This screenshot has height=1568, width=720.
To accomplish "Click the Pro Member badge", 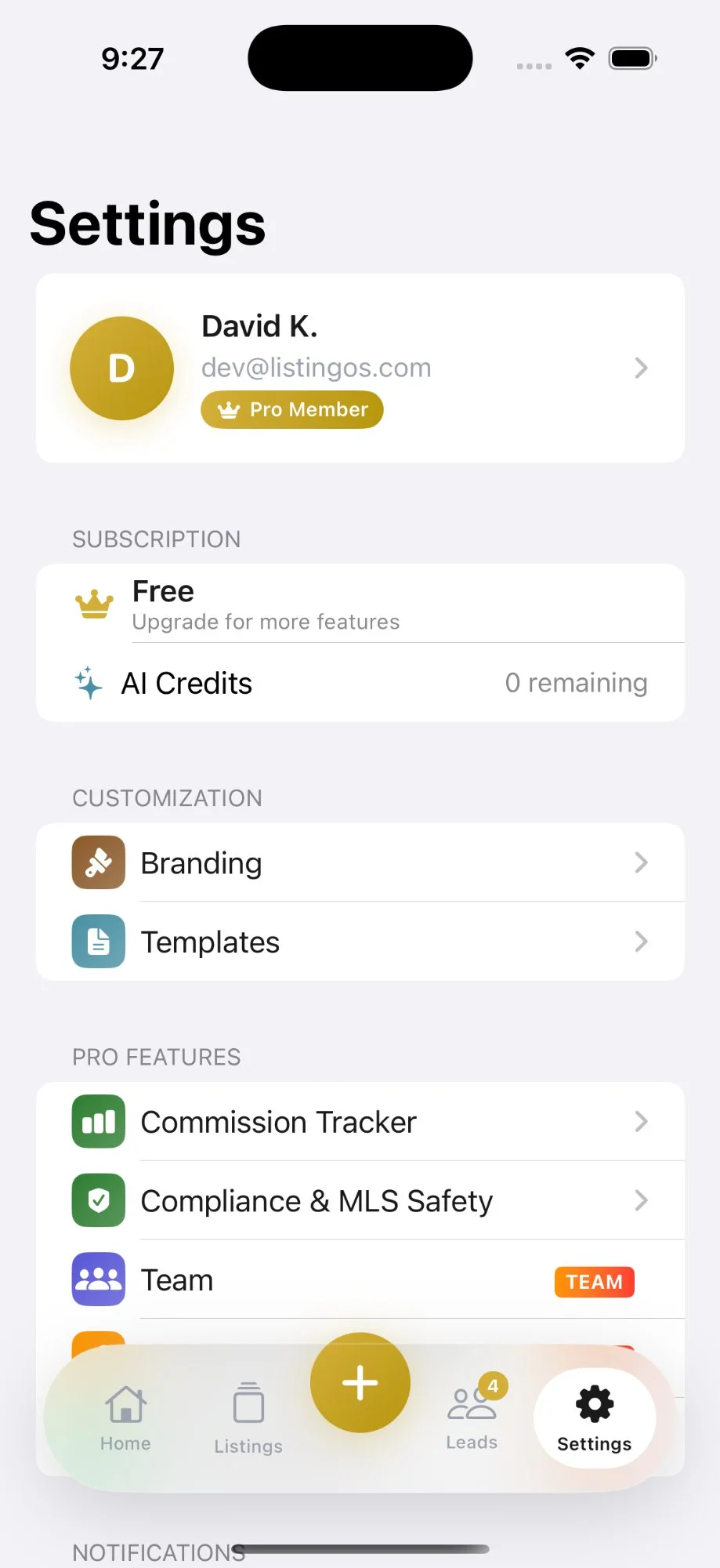I will click(291, 409).
